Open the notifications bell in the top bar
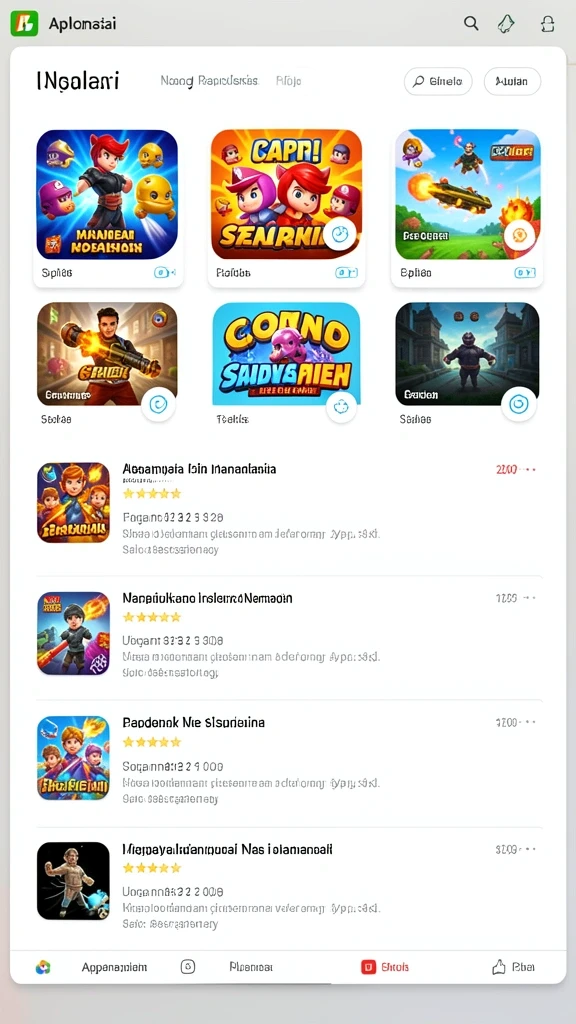The height and width of the screenshot is (1024, 576). (x=506, y=24)
